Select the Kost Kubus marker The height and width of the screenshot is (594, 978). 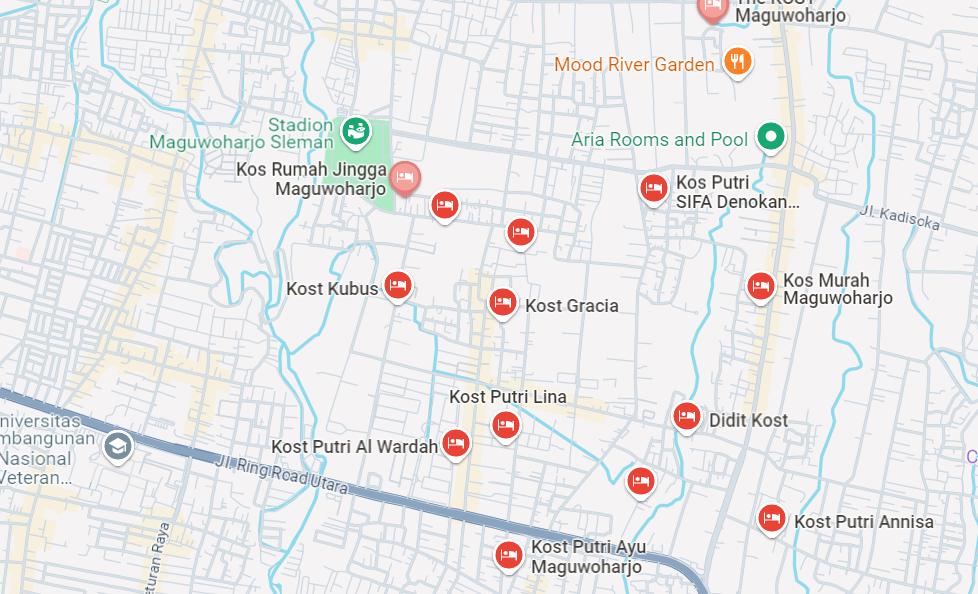coord(398,286)
